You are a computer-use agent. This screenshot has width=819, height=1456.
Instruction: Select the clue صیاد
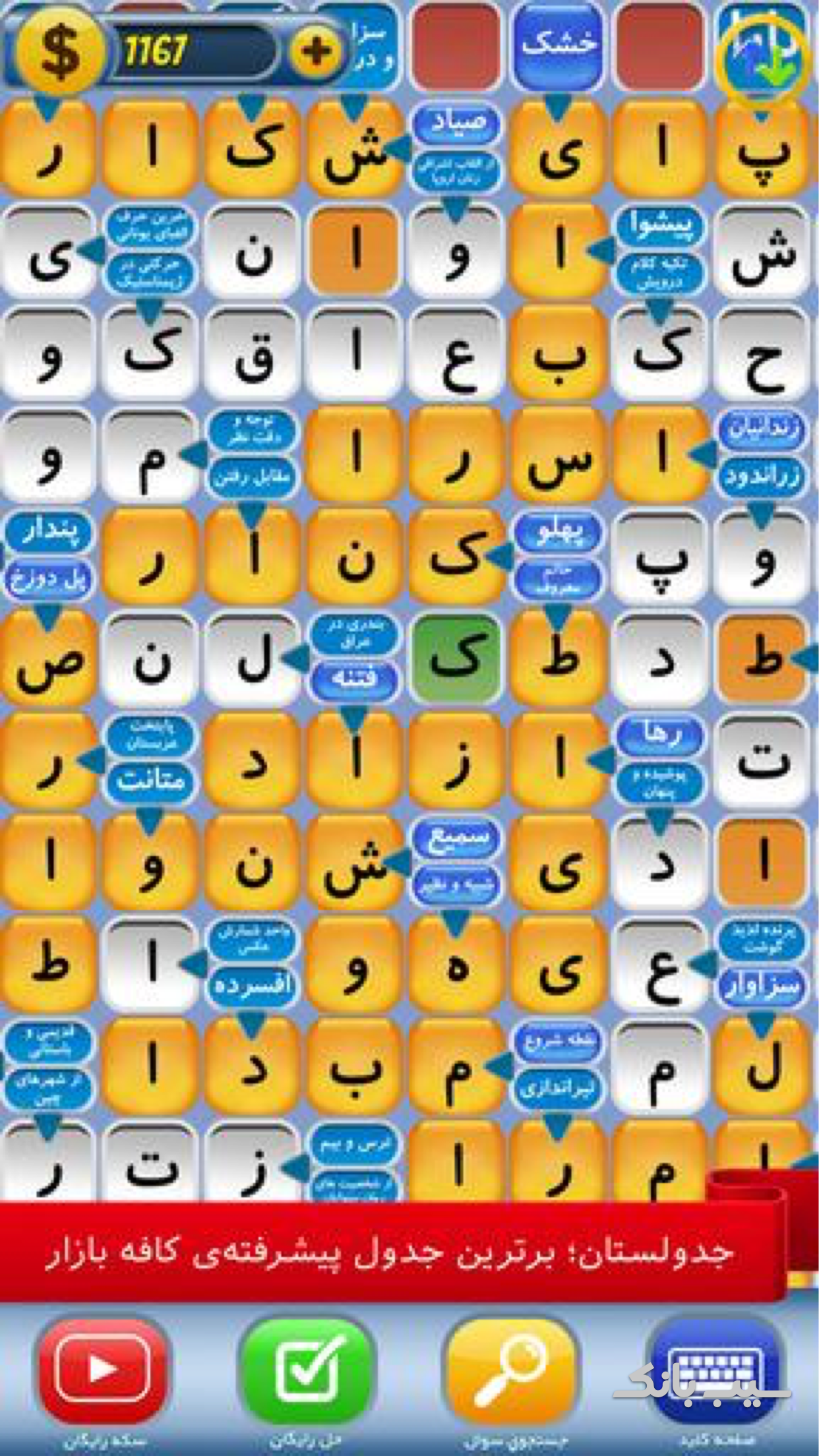pos(457,122)
